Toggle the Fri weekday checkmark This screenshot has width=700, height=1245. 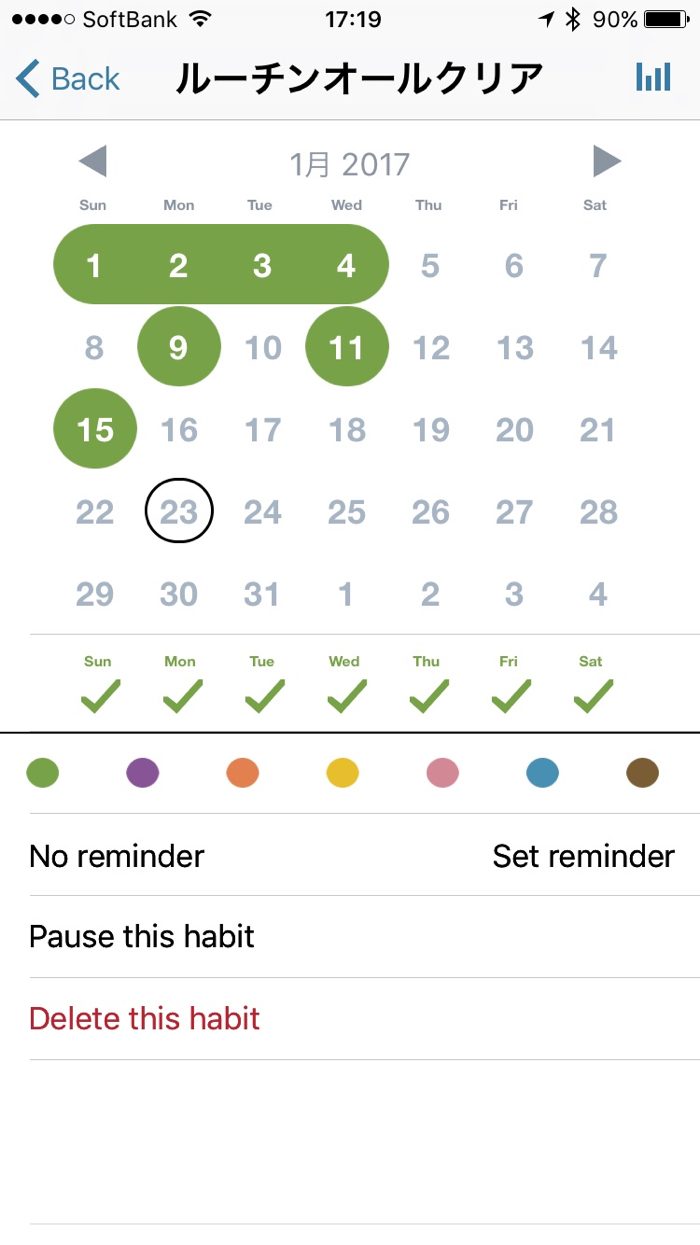point(510,686)
